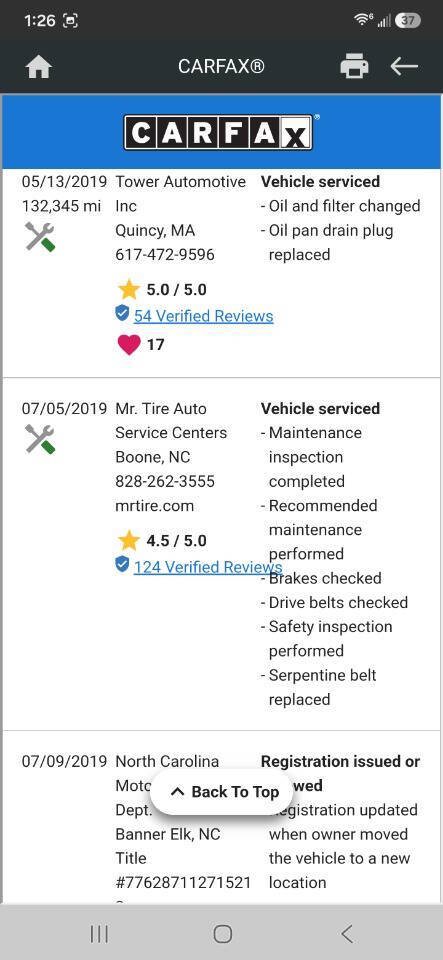Open recent apps from navigation bar
The image size is (443, 960).
99,934
